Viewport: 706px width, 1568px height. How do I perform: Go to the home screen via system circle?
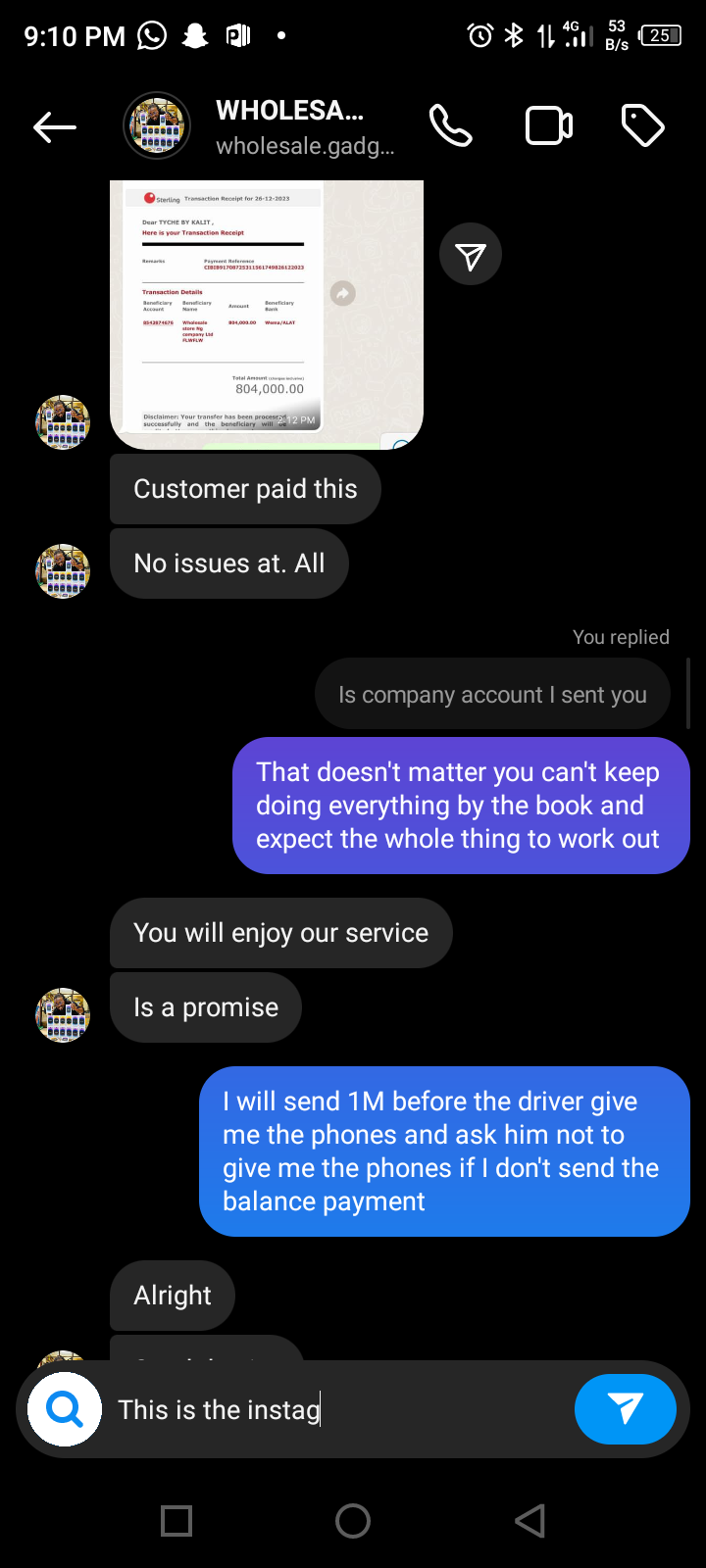click(x=353, y=1521)
